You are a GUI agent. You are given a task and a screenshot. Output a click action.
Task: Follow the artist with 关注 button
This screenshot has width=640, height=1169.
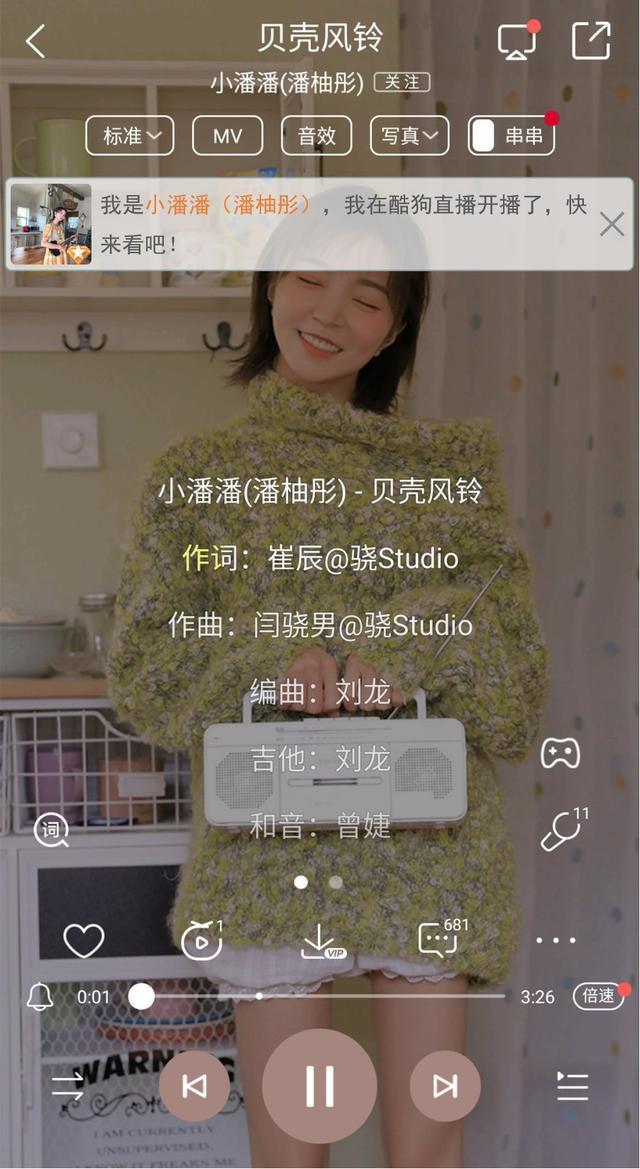tap(402, 82)
